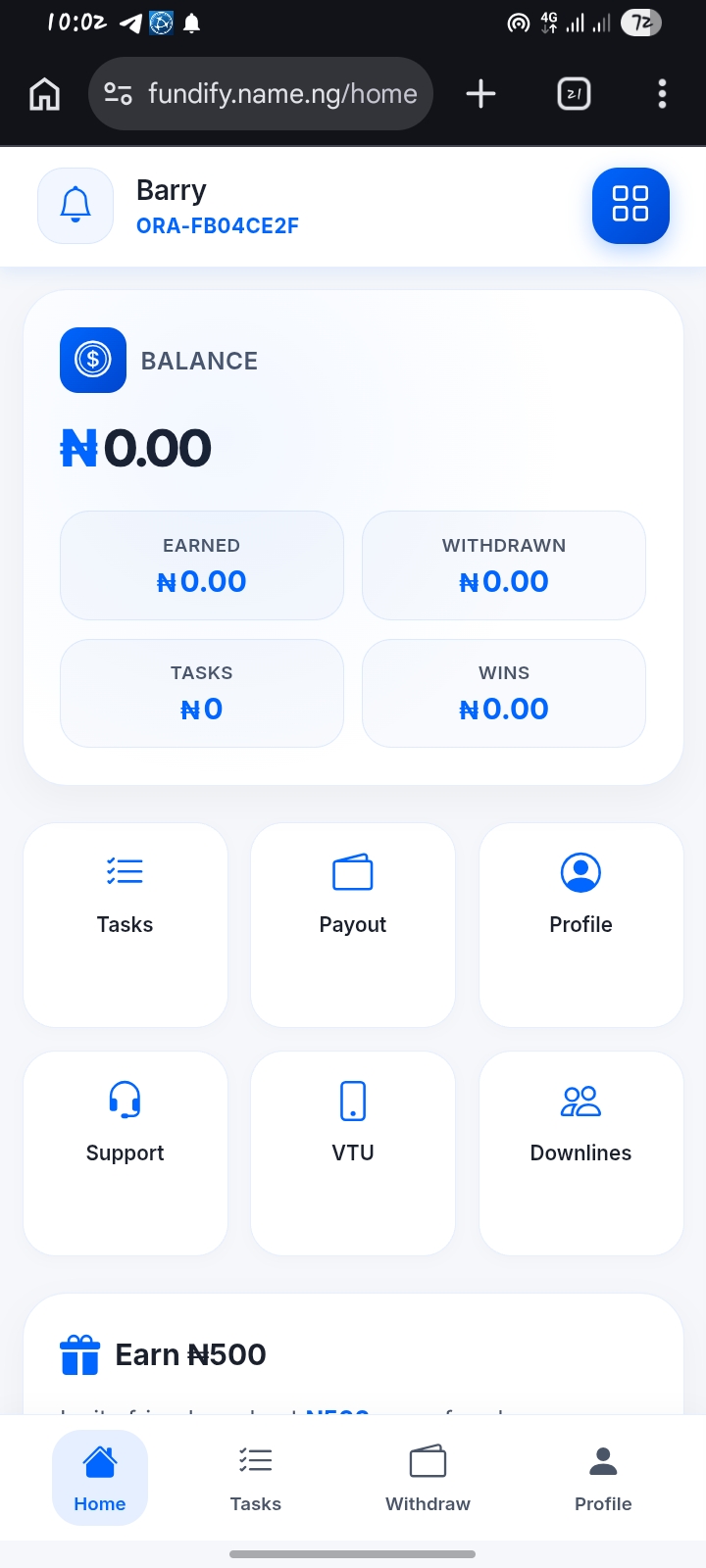Contact Support via the headset card
Screen dimensions: 706x1568
[x=126, y=1152]
